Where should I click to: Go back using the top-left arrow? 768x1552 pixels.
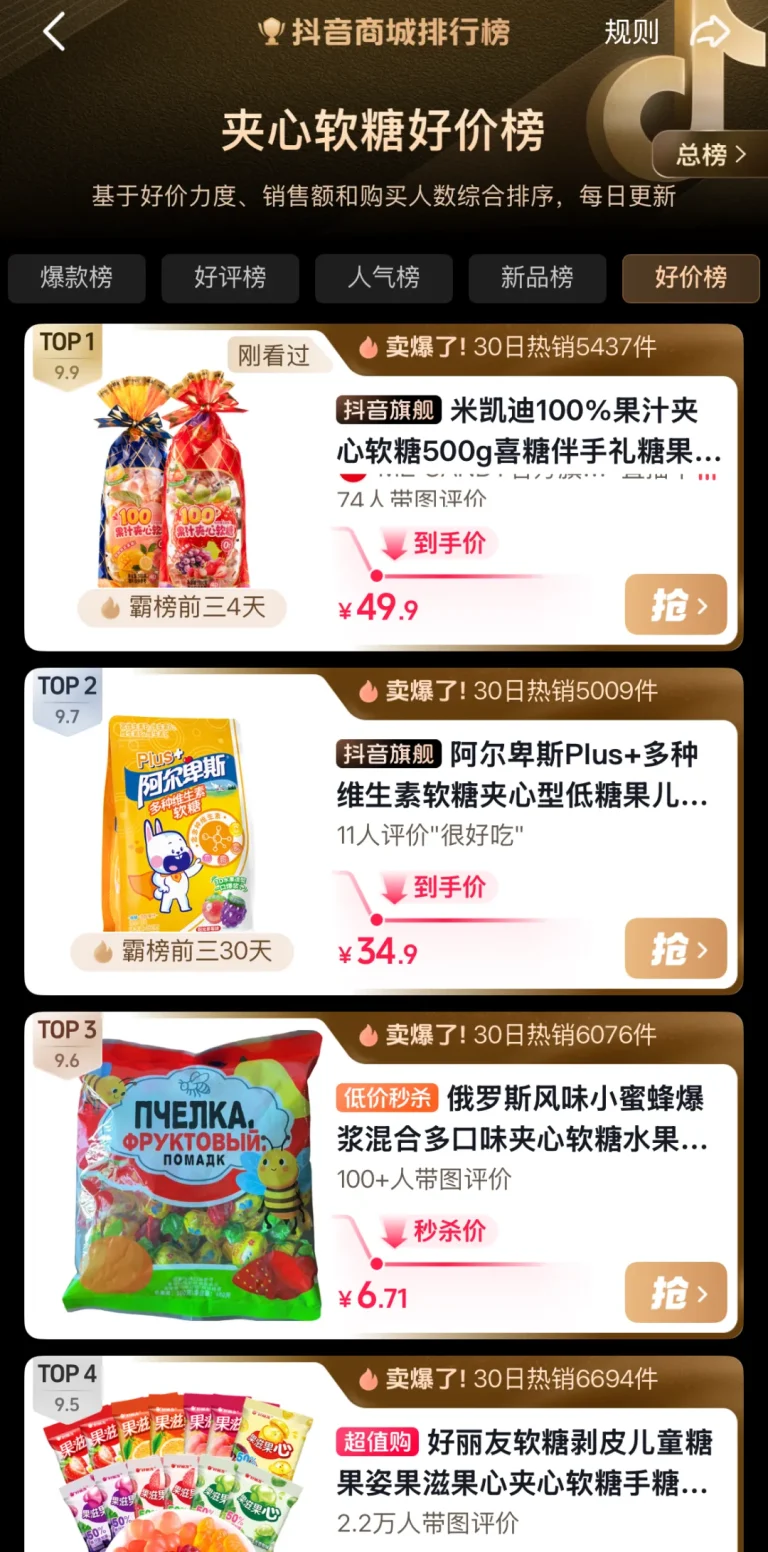(54, 32)
